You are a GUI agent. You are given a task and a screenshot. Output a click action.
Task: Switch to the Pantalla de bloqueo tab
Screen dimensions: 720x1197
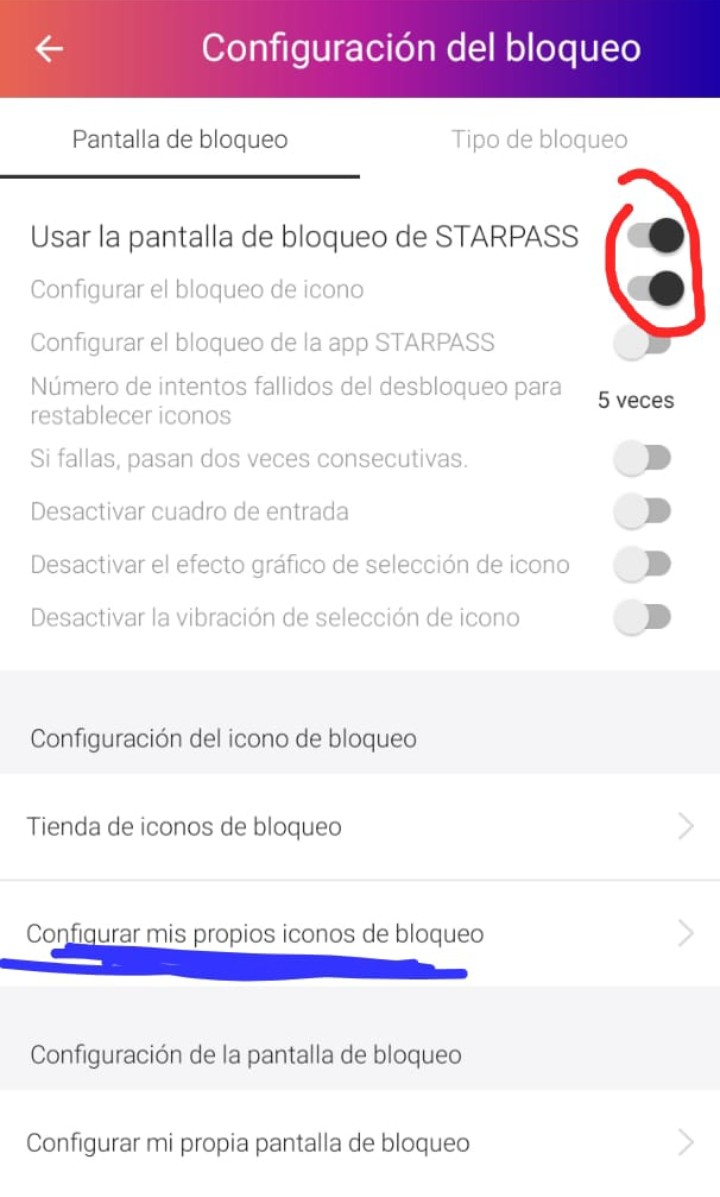(x=180, y=139)
